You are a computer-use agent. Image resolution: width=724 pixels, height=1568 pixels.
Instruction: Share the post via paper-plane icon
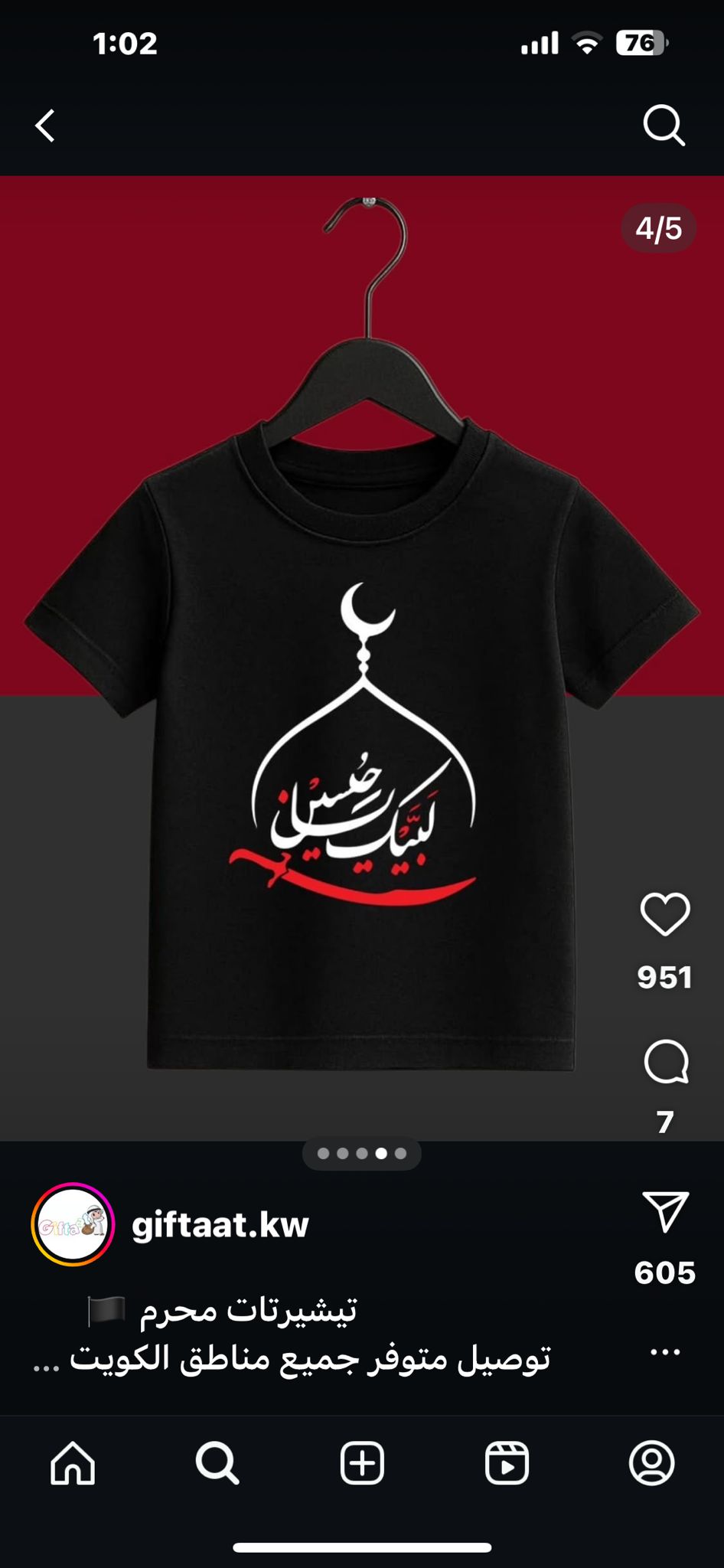(666, 1211)
